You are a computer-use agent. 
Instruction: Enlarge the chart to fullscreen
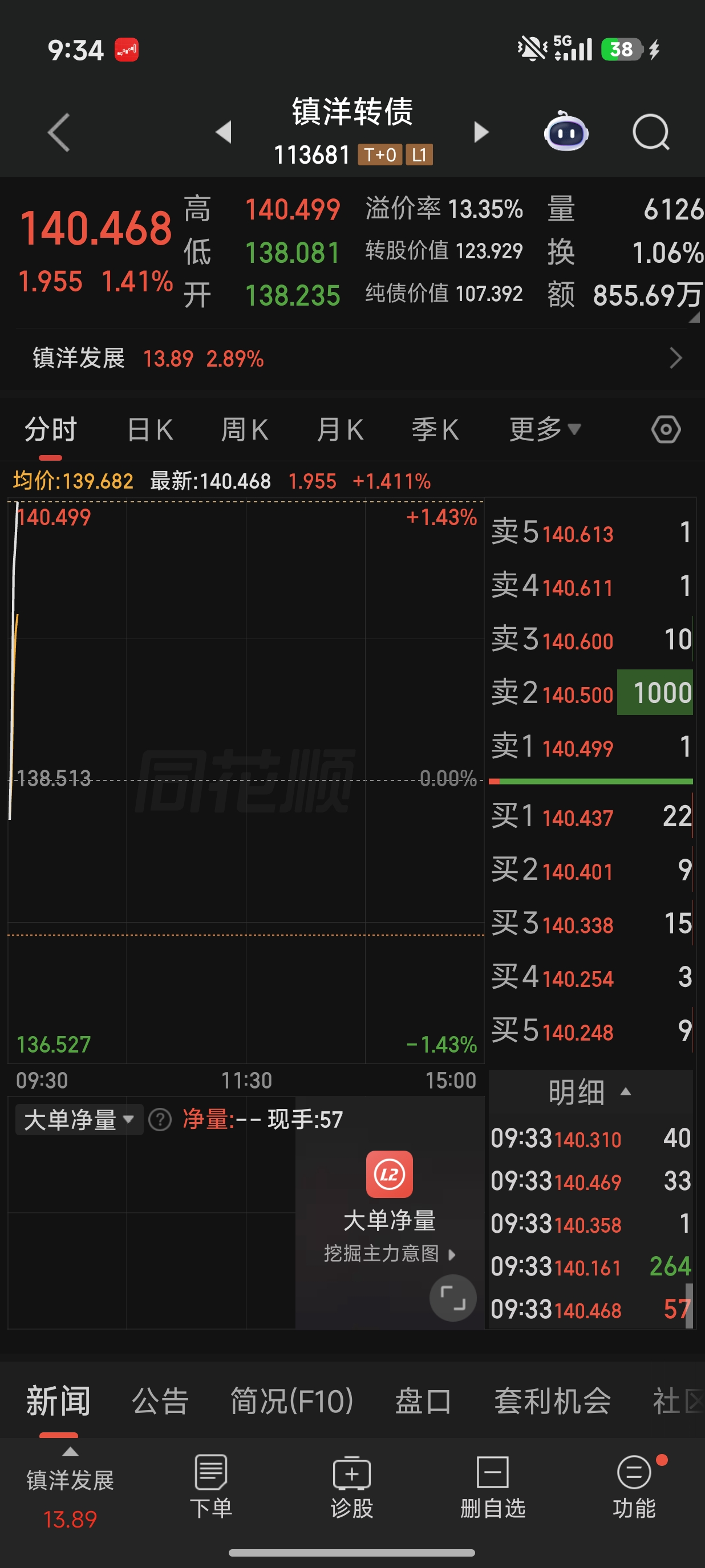coord(452,1298)
